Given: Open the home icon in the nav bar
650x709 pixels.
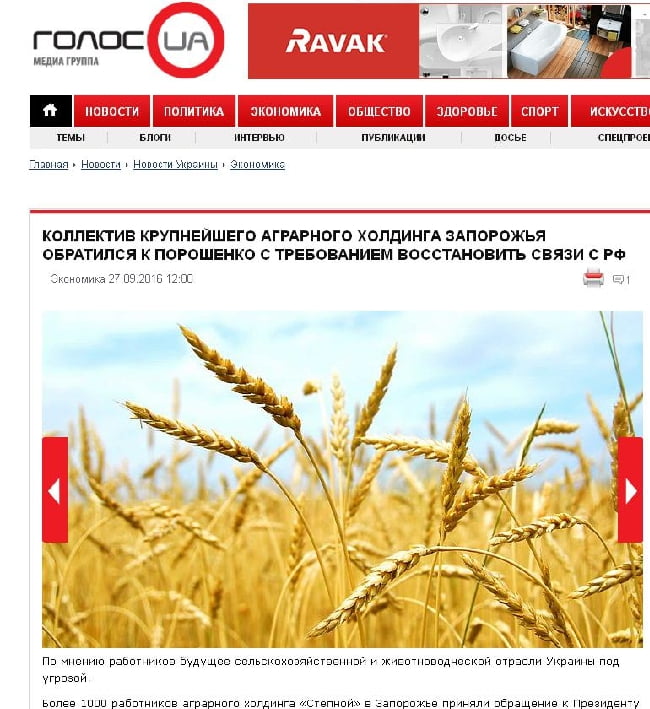Looking at the screenshot, I should point(50,111).
